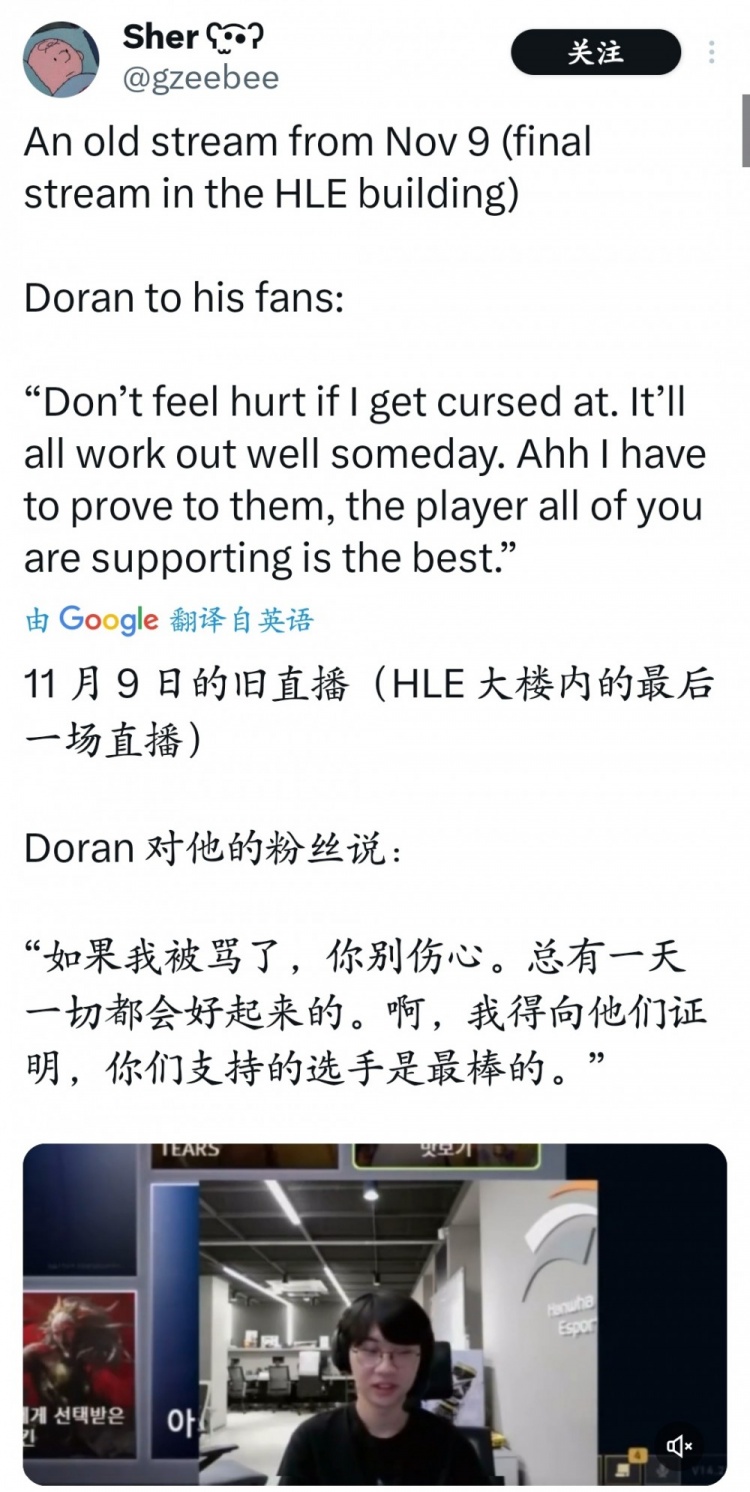The width and height of the screenshot is (750, 1492).
Task: Unmute the video sound
Action: pyautogui.click(x=680, y=1445)
